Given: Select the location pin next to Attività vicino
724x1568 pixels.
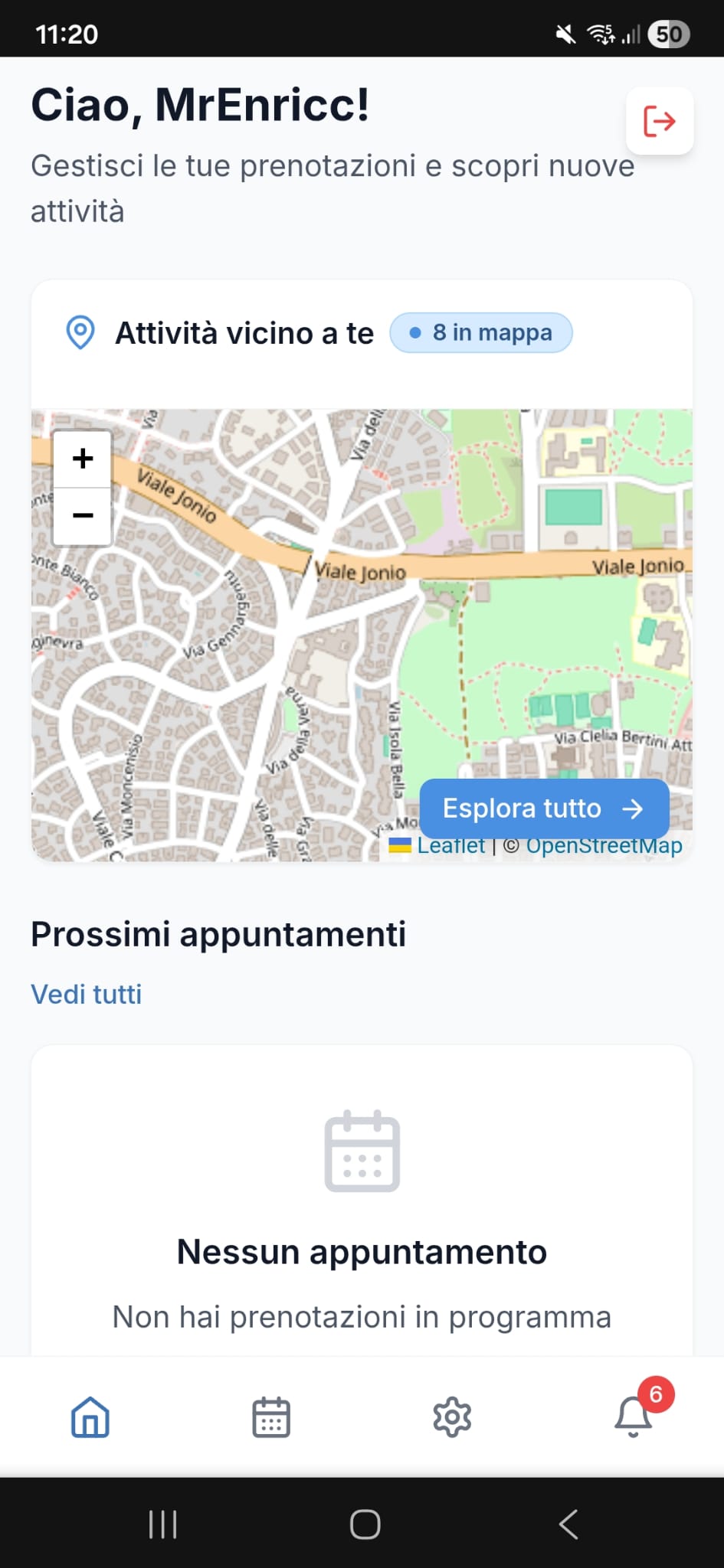Looking at the screenshot, I should [x=80, y=332].
